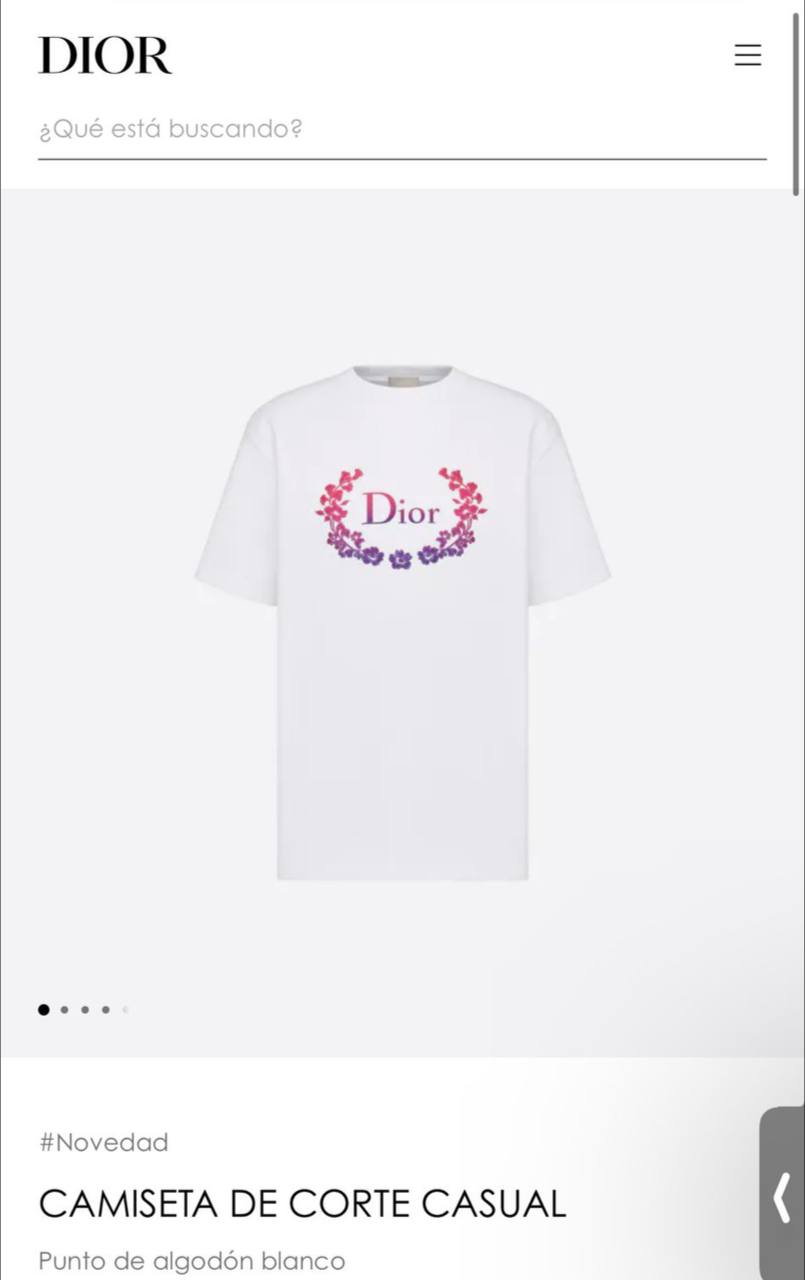Open the hamburger menu

tap(747, 55)
